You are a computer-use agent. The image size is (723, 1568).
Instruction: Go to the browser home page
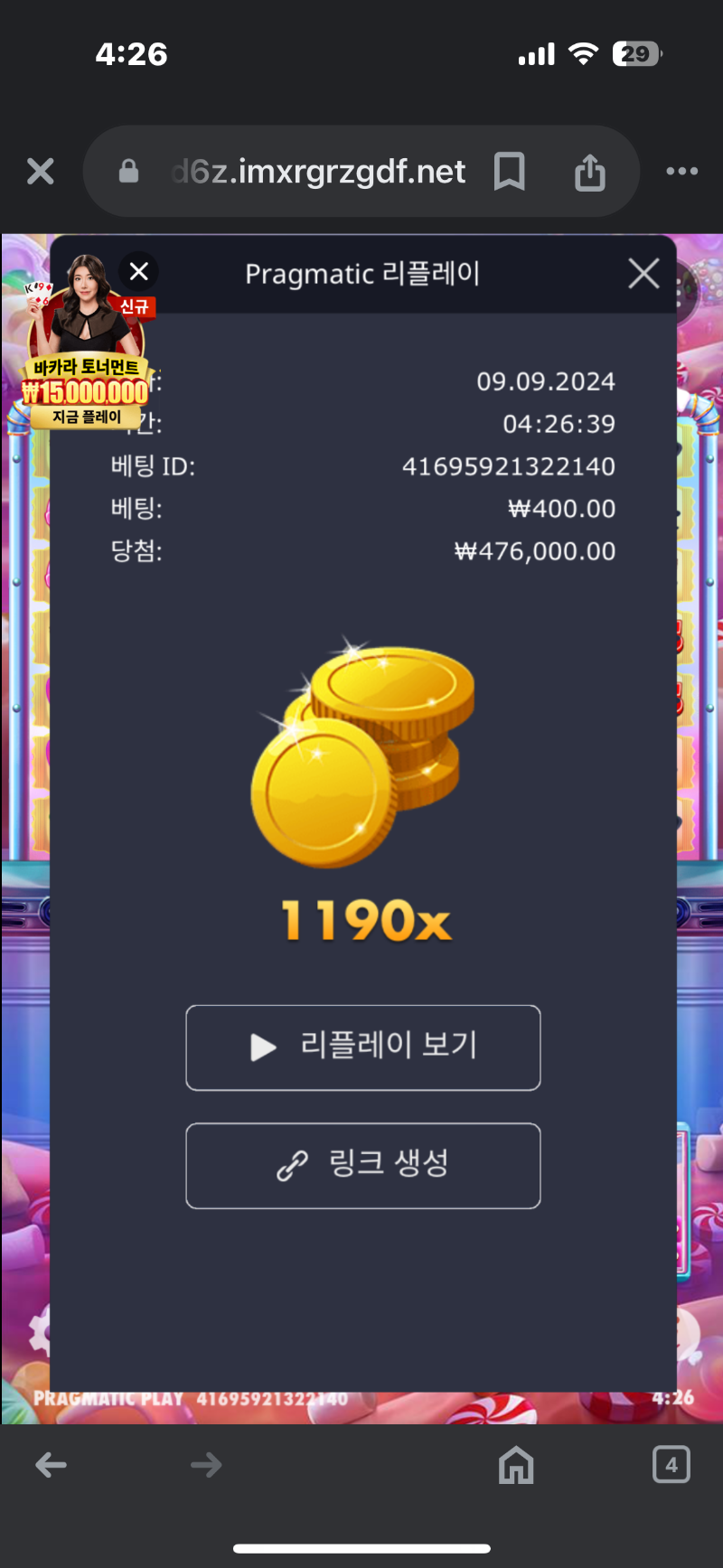point(516,1465)
